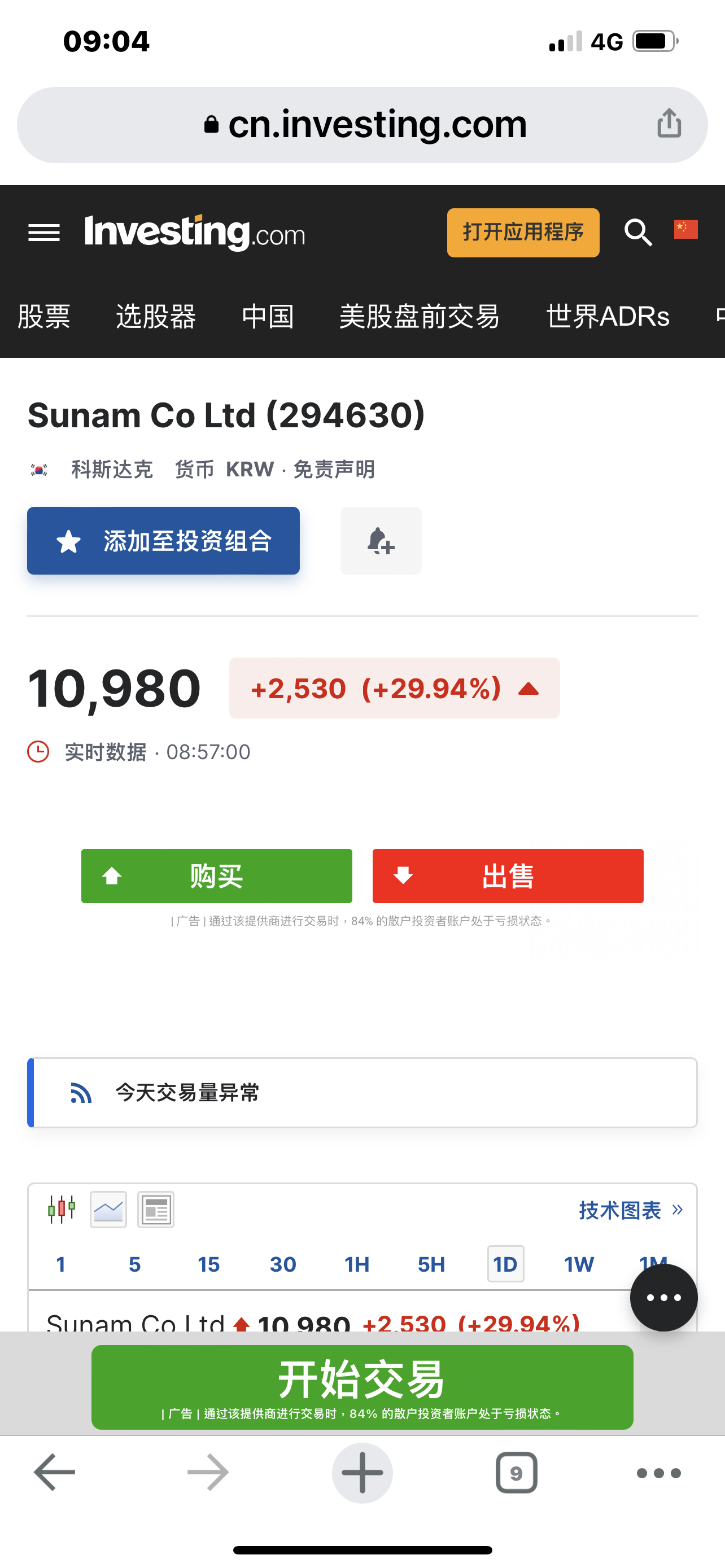Change region via the China flag

click(x=685, y=230)
